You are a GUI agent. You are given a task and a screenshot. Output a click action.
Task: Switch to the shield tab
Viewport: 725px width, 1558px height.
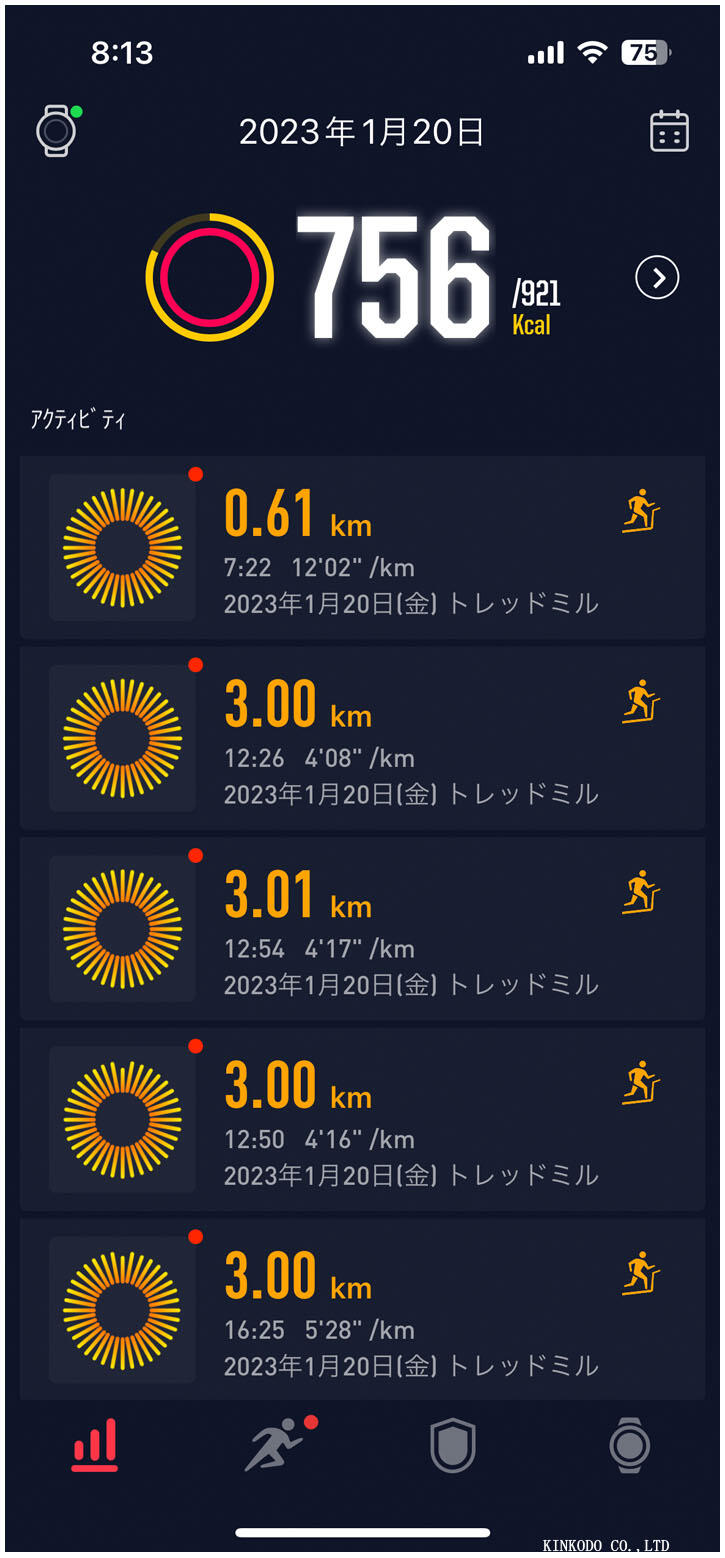tap(452, 1446)
